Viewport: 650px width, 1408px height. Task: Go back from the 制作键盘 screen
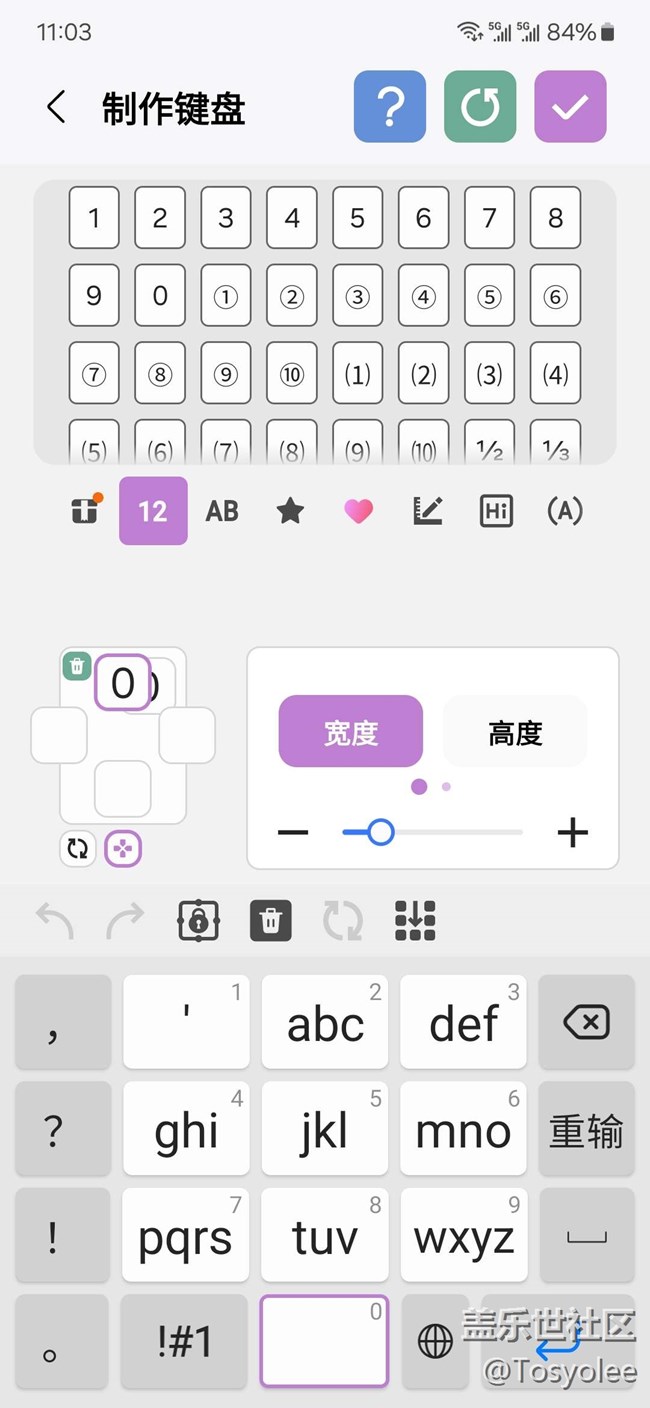(x=56, y=107)
